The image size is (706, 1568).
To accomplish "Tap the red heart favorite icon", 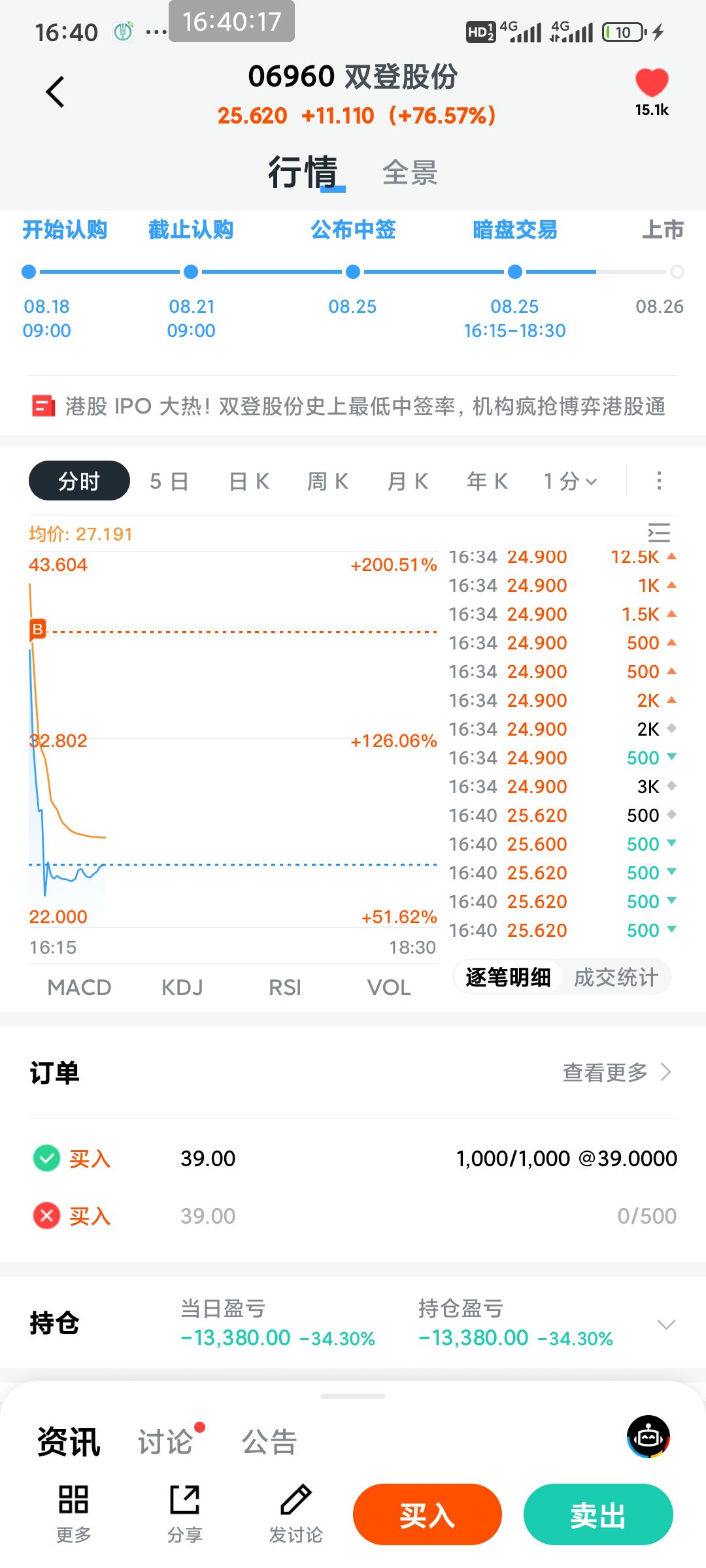I will point(652,83).
